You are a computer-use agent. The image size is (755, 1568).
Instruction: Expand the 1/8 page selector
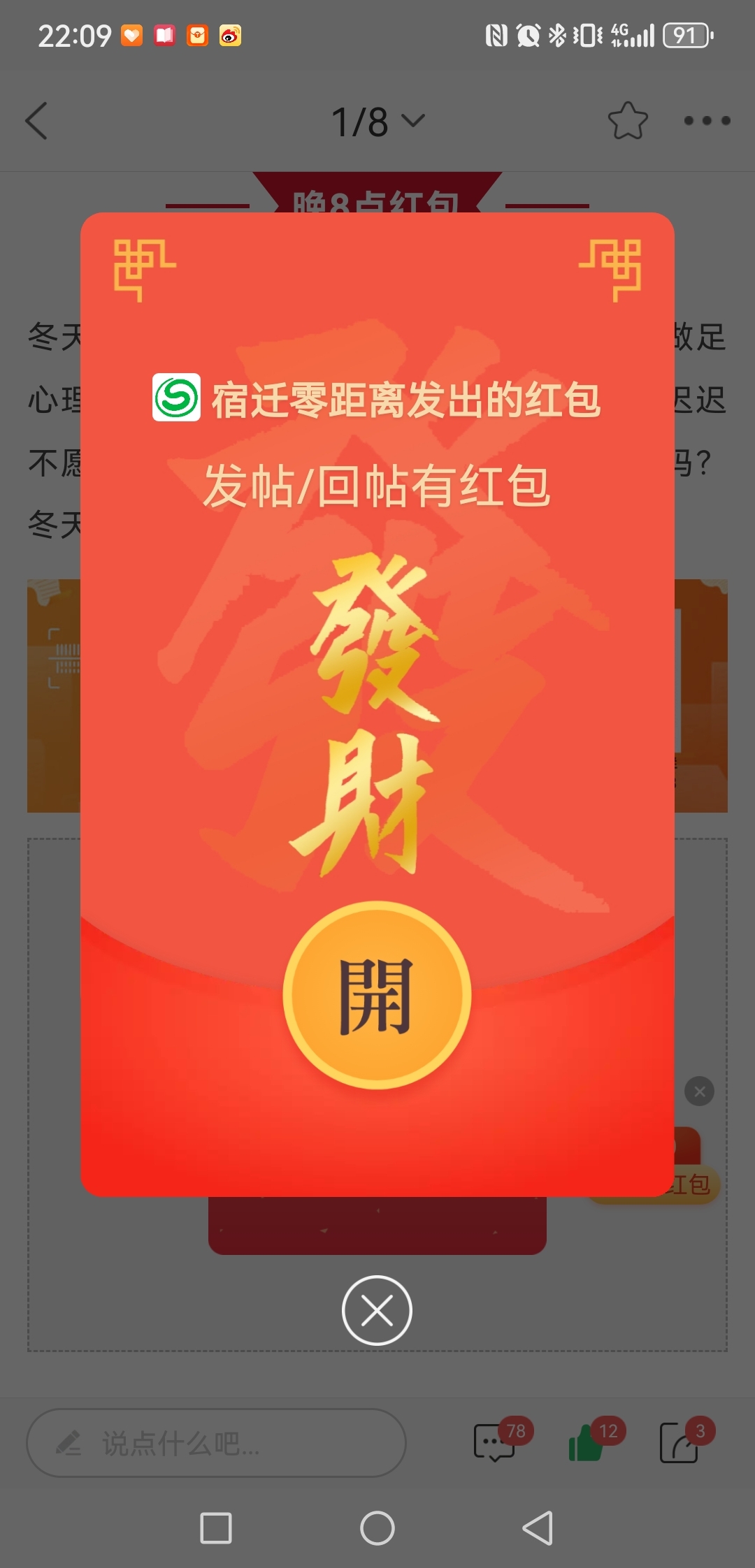(377, 122)
